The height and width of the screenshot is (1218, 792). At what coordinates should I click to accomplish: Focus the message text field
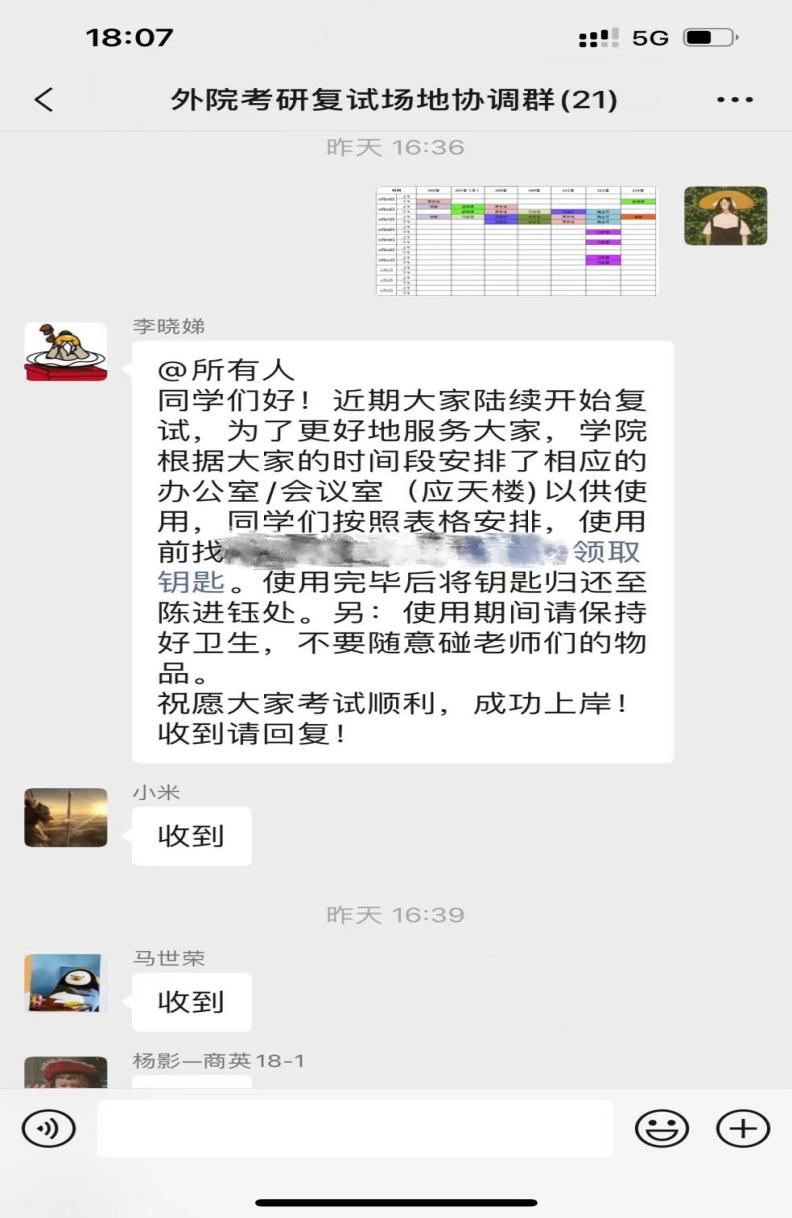pyautogui.click(x=354, y=1129)
